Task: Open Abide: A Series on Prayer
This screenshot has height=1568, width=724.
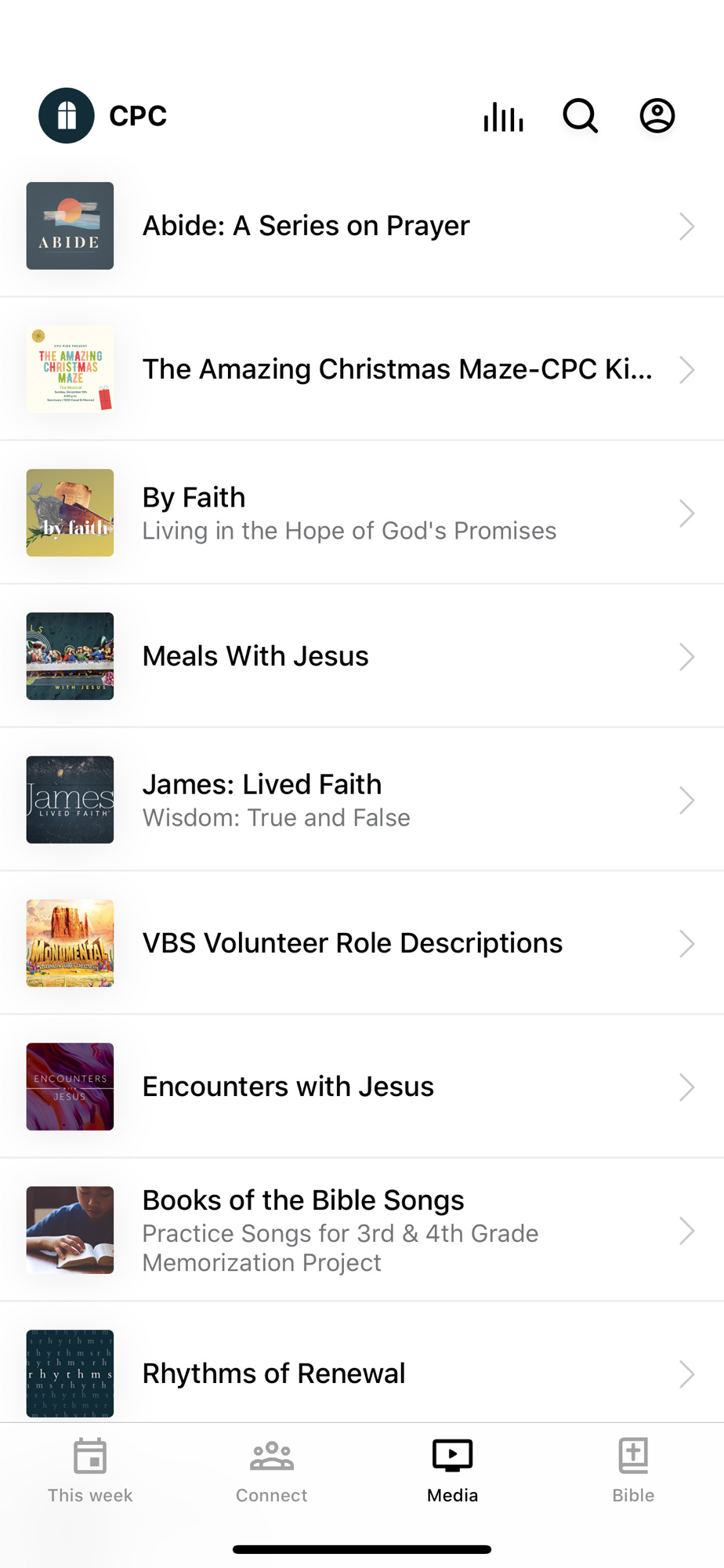Action: pyautogui.click(x=360, y=226)
